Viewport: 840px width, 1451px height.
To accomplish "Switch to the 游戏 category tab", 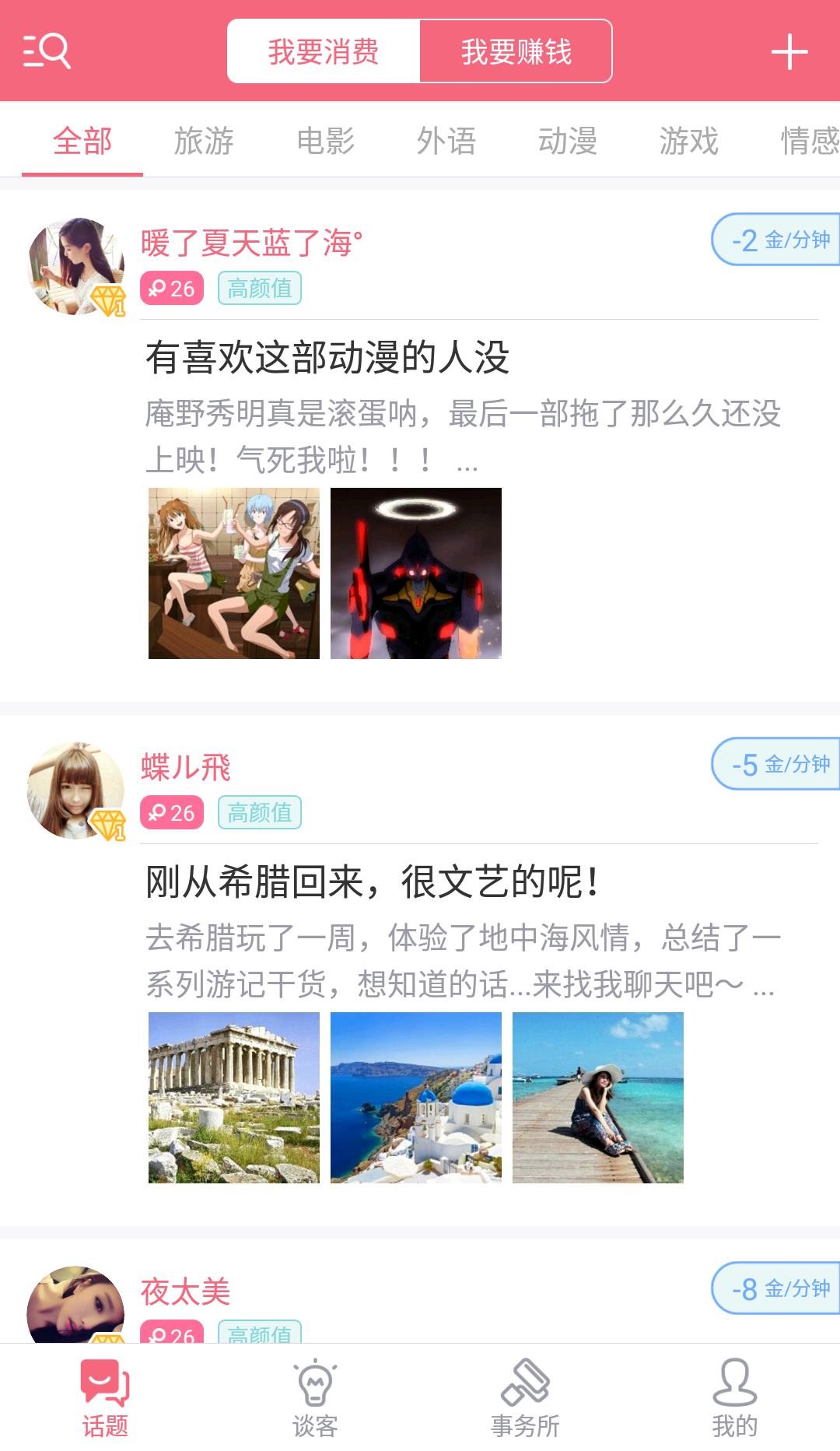I will point(689,141).
